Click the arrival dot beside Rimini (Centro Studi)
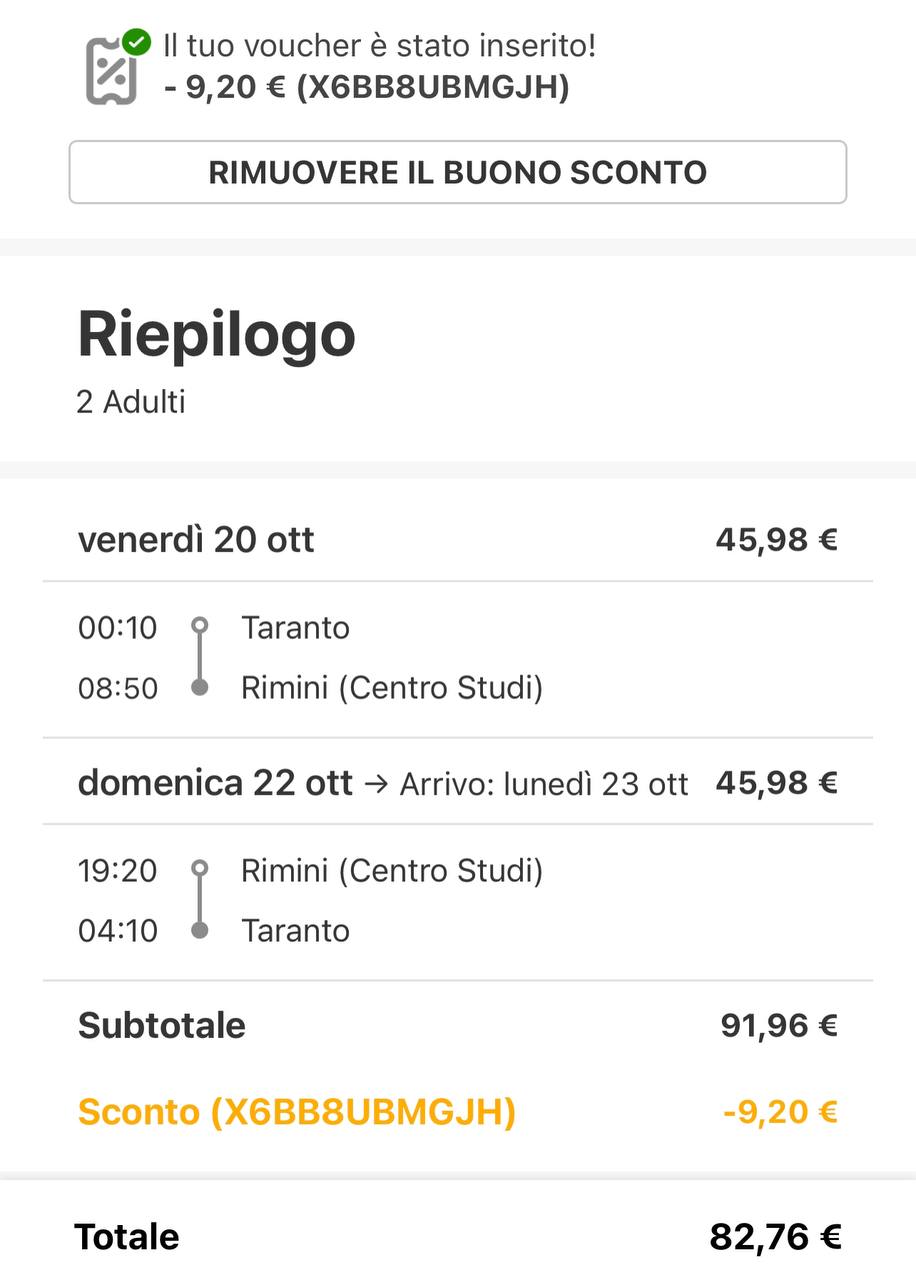916x1280 pixels. (200, 687)
